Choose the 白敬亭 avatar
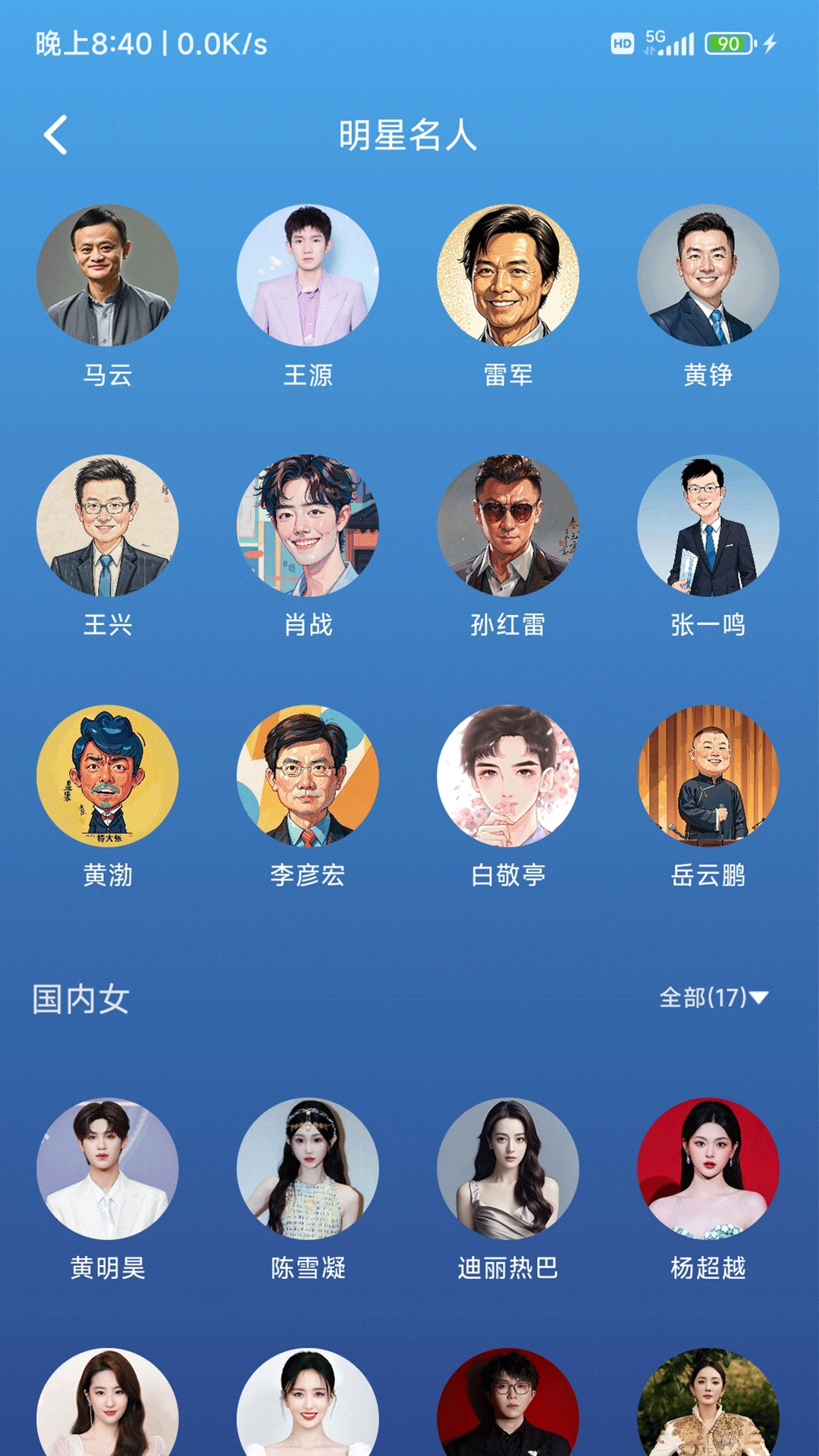The height and width of the screenshot is (1456, 819). click(x=512, y=781)
